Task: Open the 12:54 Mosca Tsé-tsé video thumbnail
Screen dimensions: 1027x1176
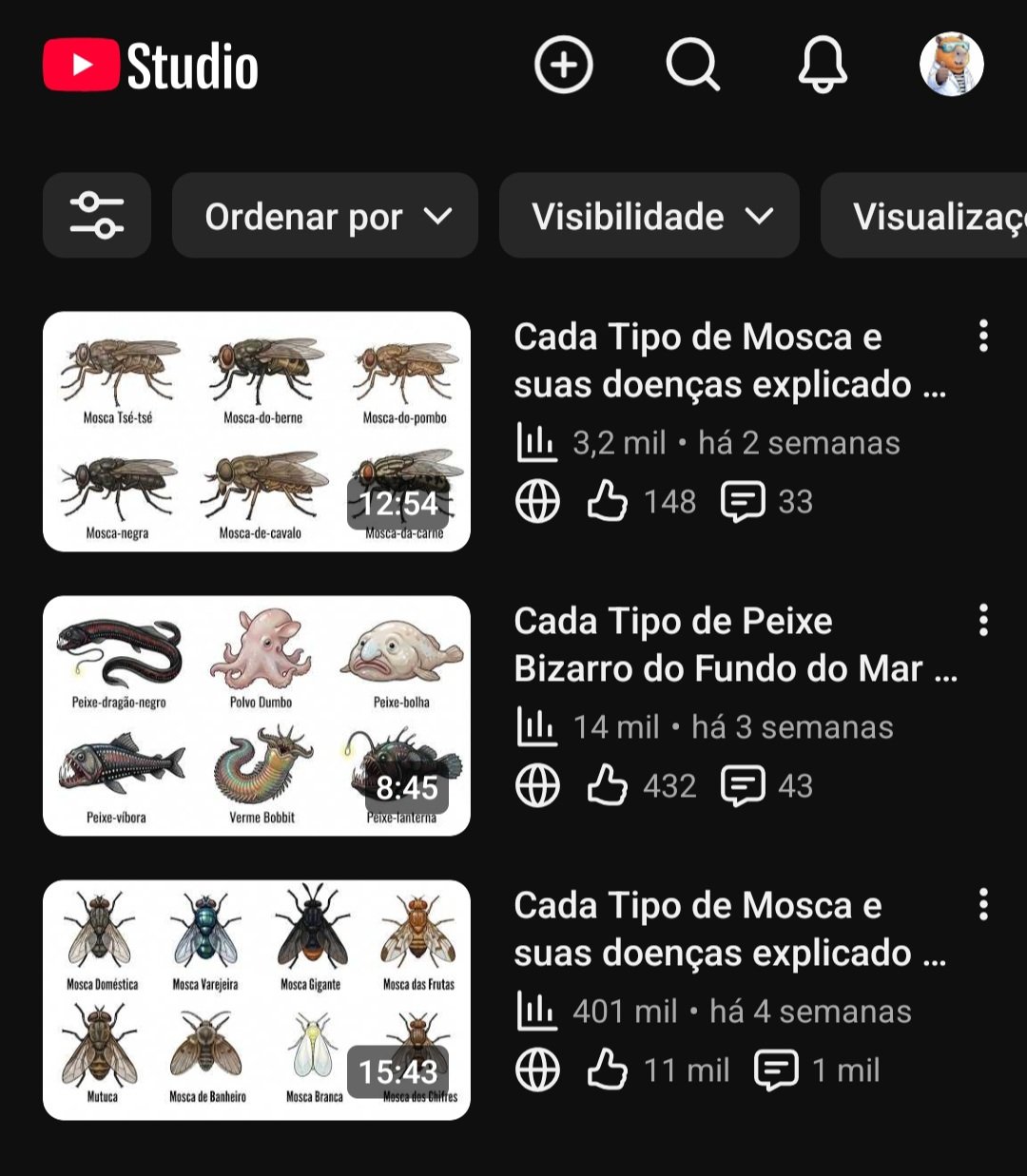Action: [x=257, y=432]
